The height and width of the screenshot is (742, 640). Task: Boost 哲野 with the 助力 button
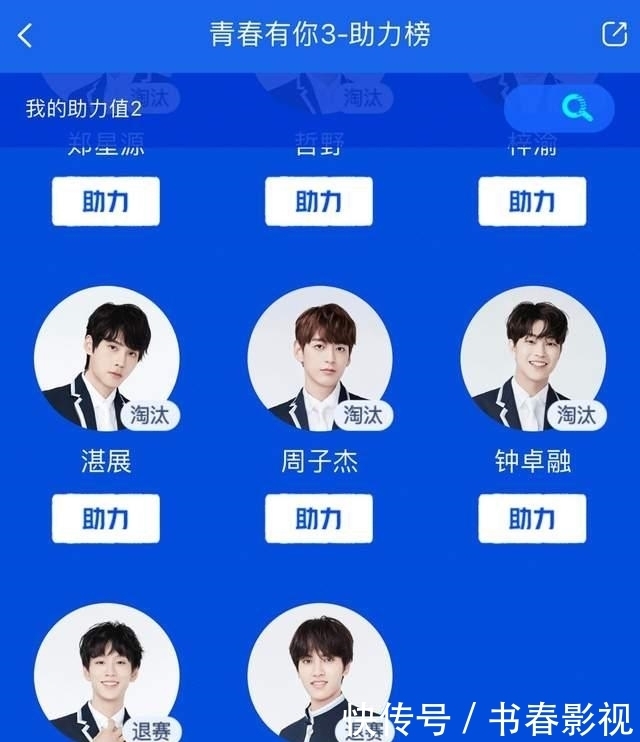click(318, 202)
